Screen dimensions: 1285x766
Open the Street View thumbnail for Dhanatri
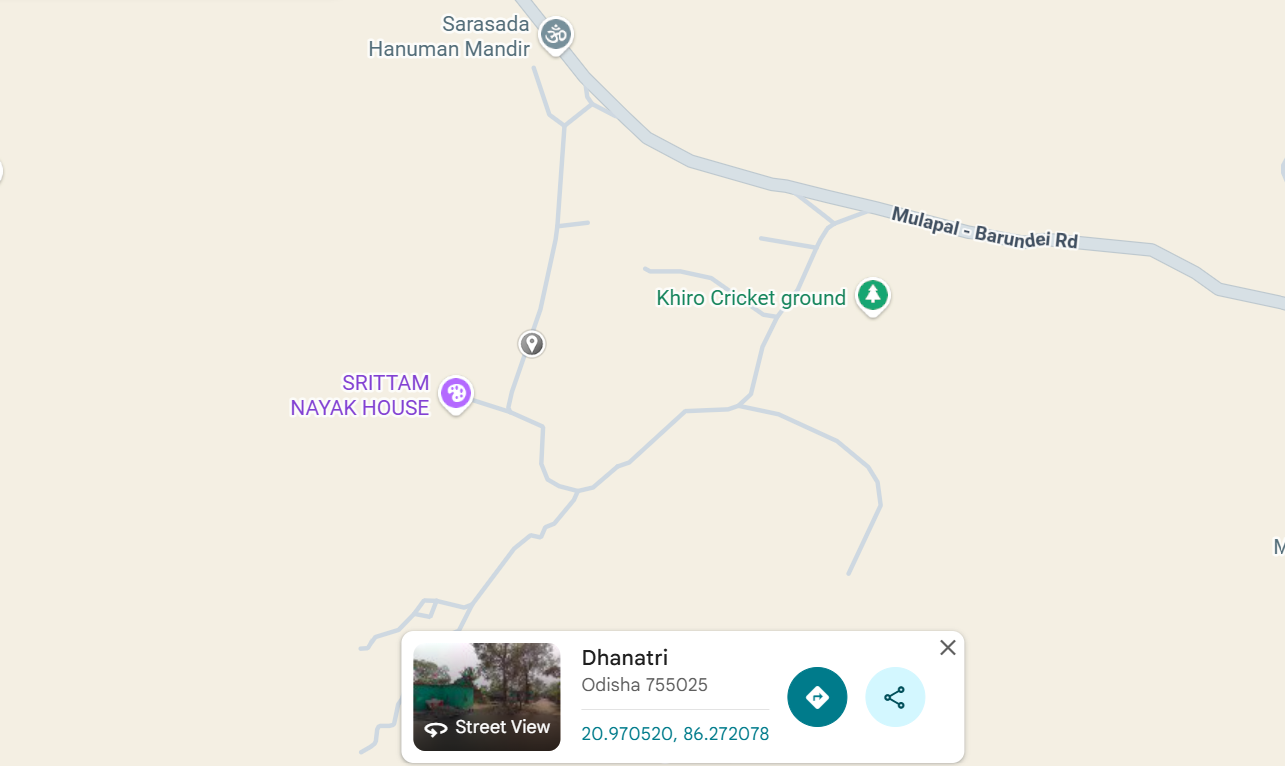click(x=487, y=697)
